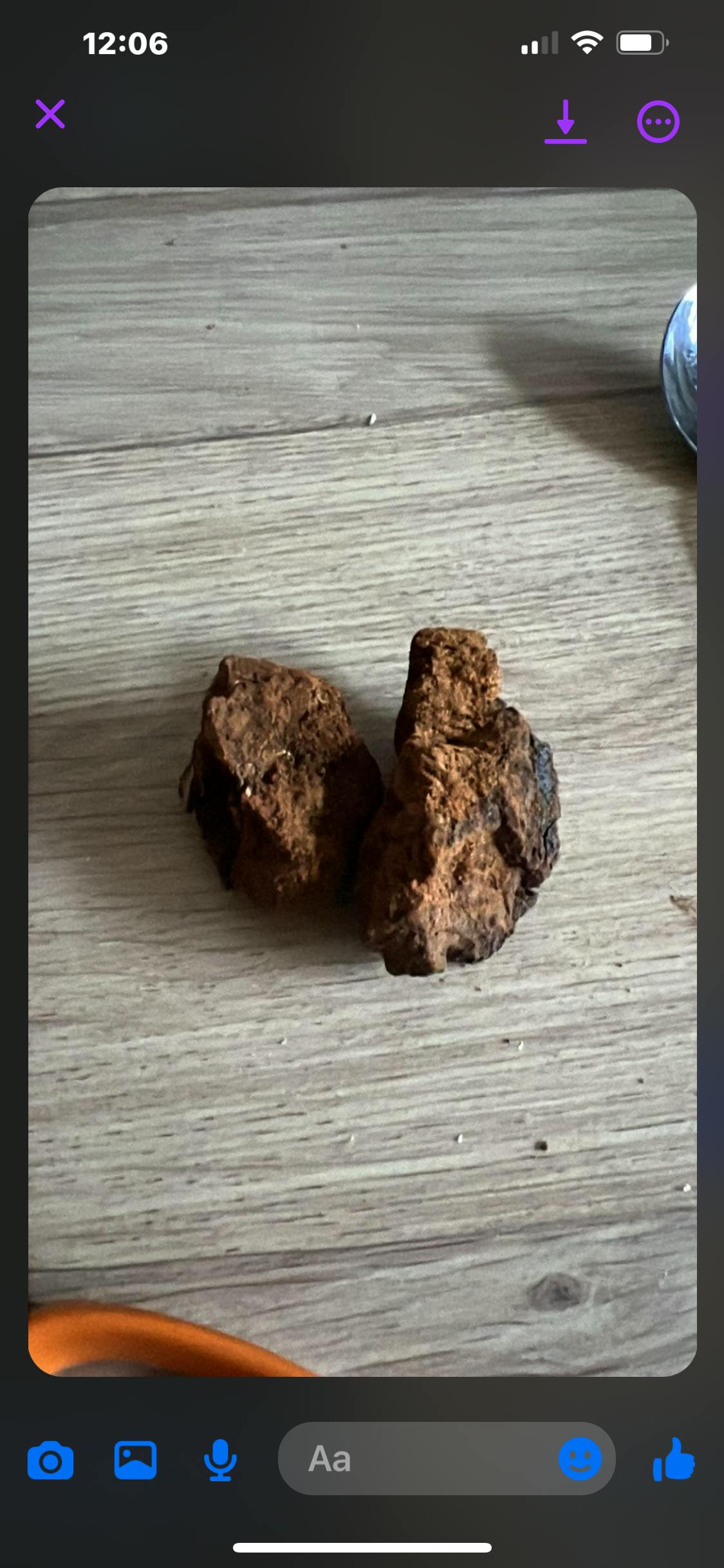Viewport: 724px width, 1568px height.
Task: Download the photo to the device
Action: pyautogui.click(x=565, y=121)
